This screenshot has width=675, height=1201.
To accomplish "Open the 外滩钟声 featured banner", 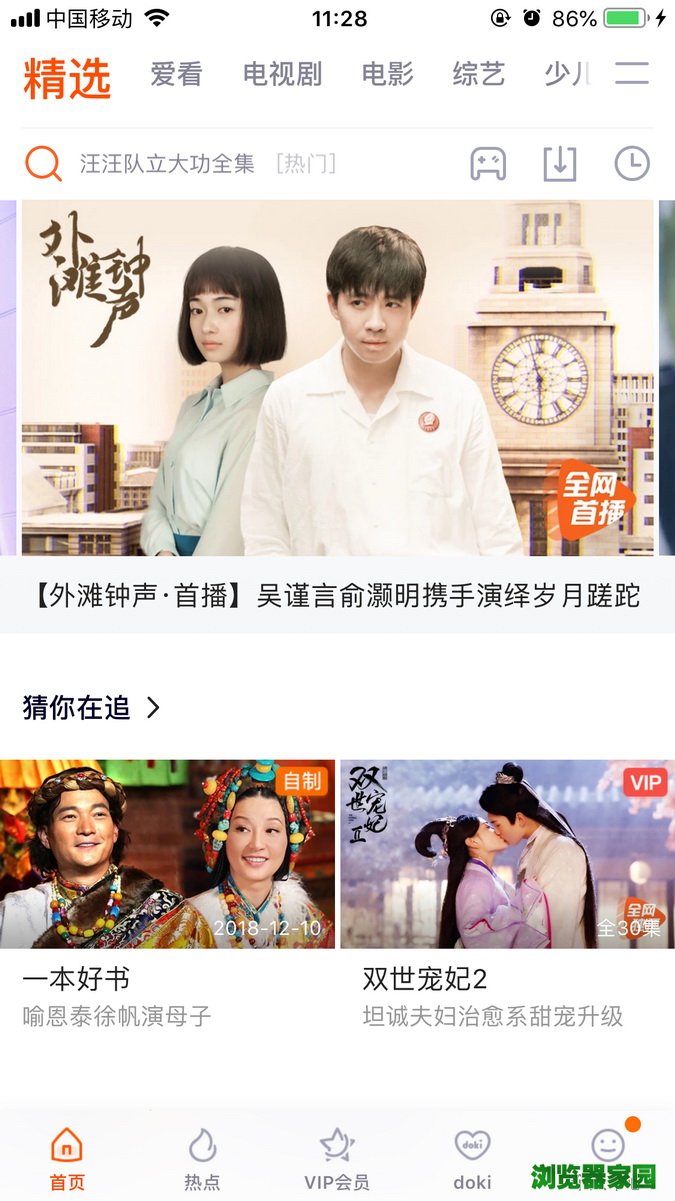I will (x=337, y=378).
